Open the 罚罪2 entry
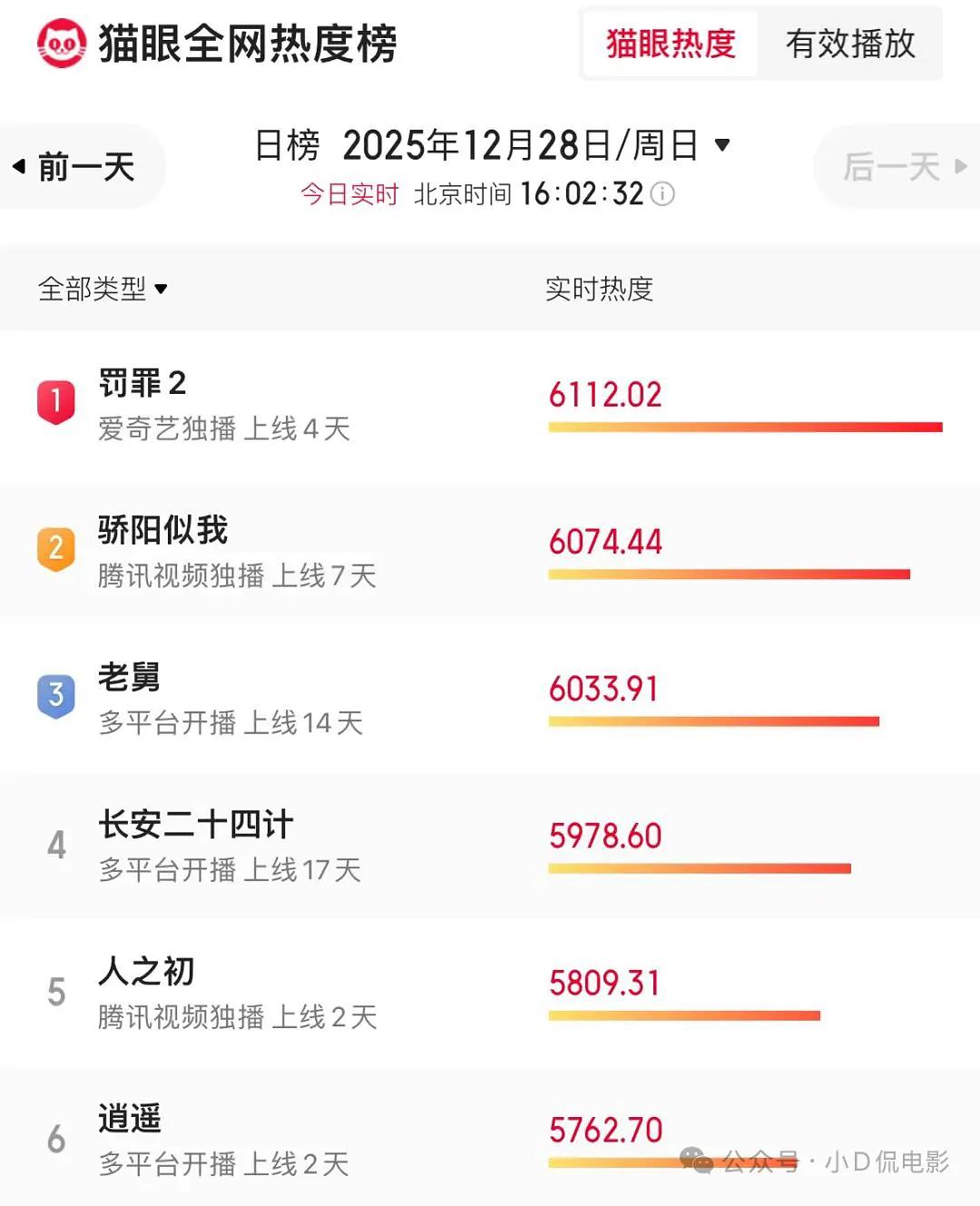This screenshot has width=980, height=1206. point(490,404)
